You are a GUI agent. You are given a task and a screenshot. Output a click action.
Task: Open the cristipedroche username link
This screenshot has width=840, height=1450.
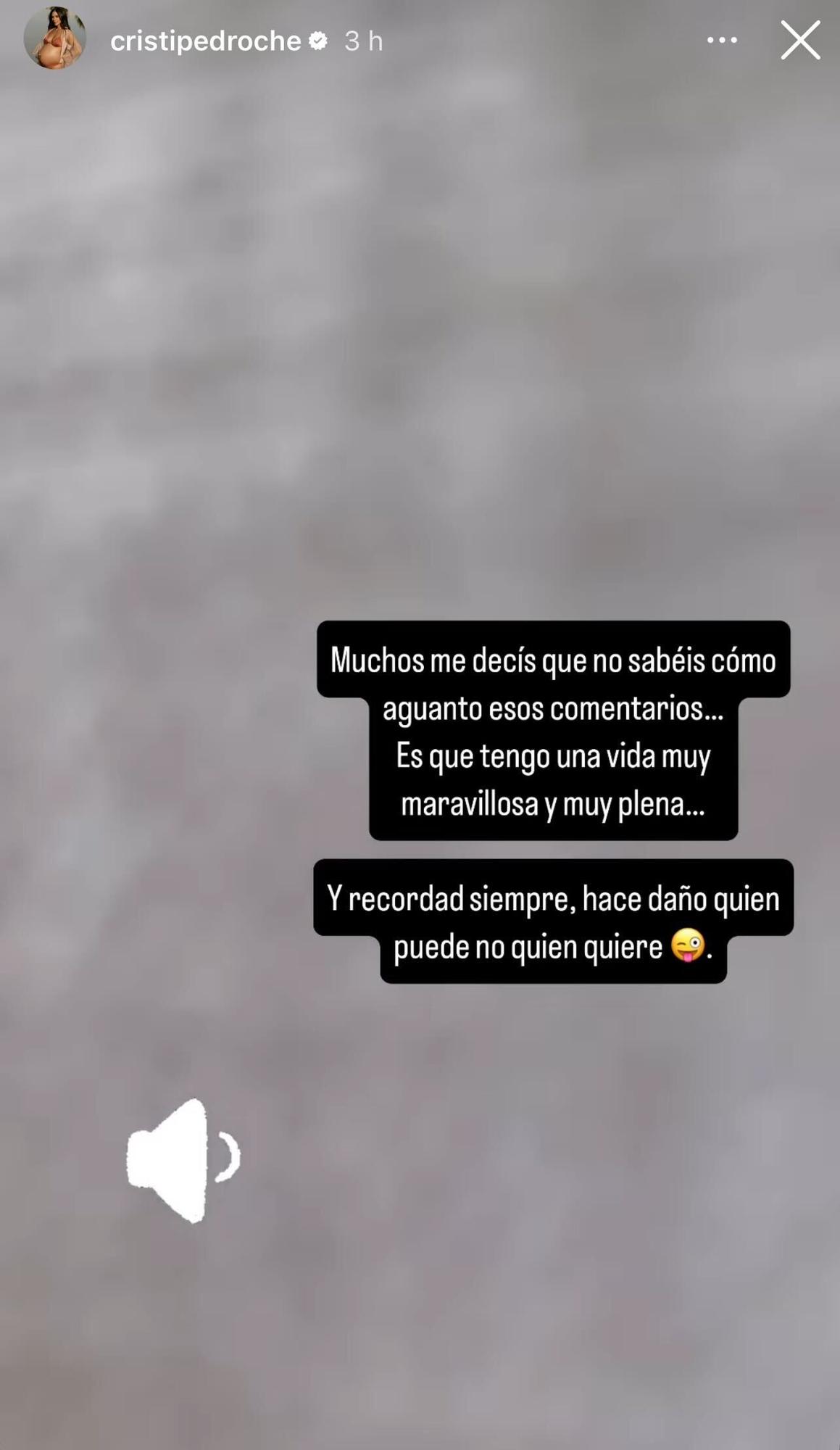coord(205,41)
